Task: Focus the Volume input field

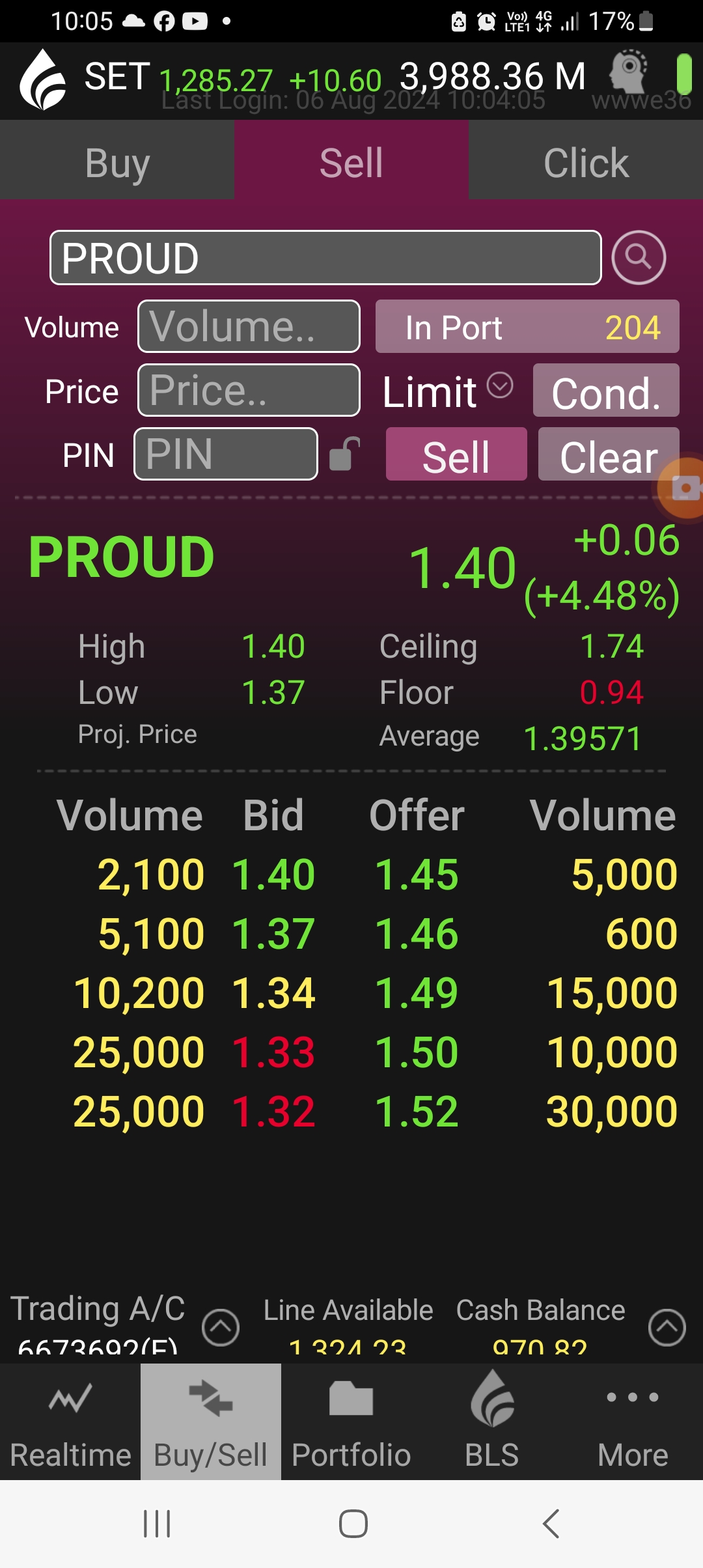Action: tap(249, 326)
